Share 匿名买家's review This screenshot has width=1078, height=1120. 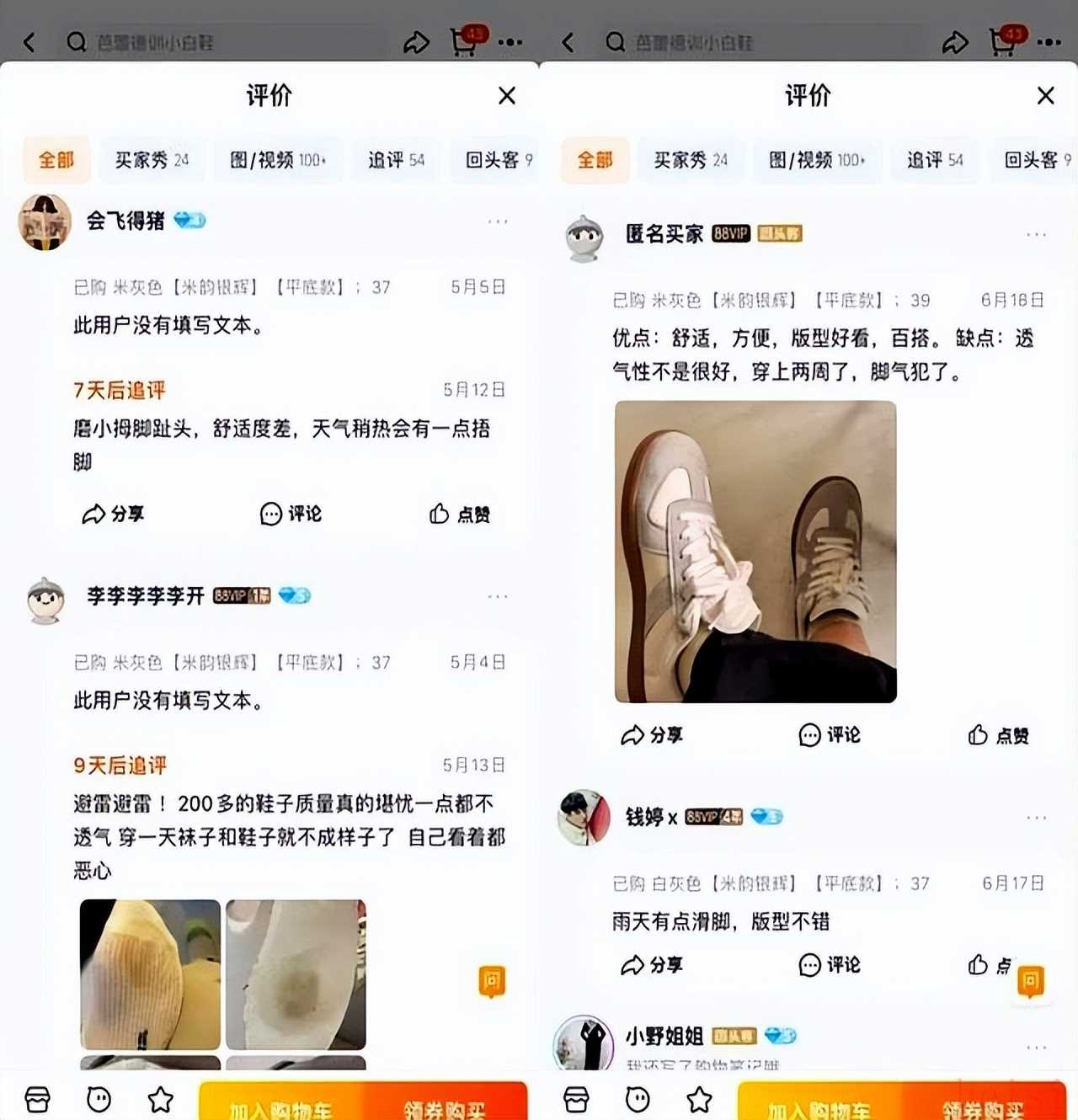click(x=652, y=735)
